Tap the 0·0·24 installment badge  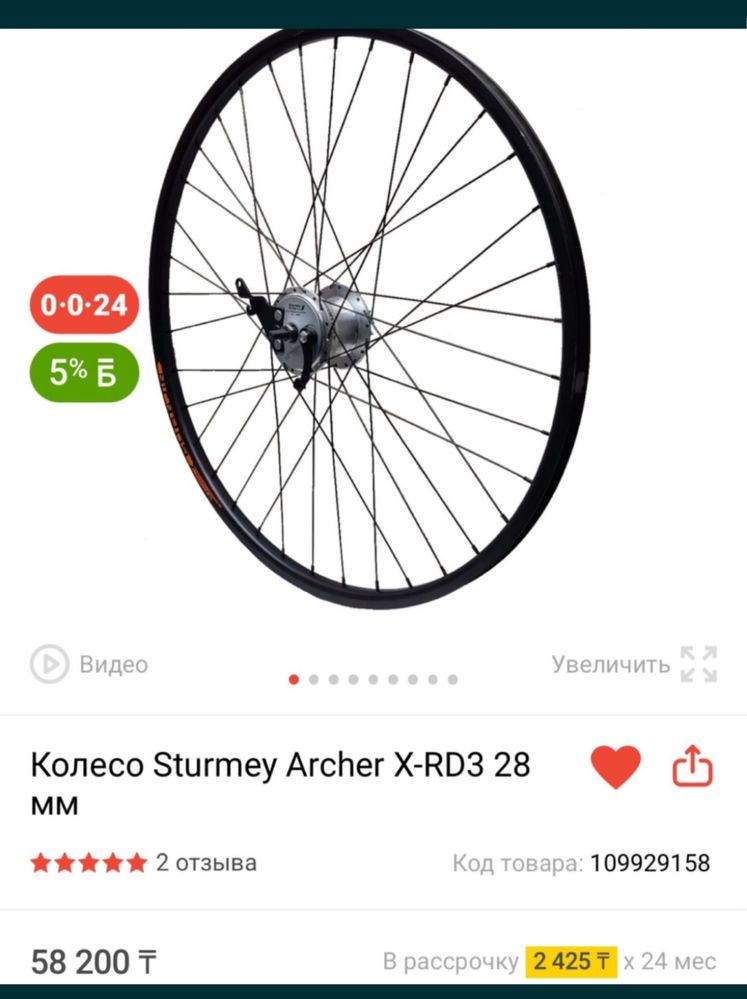tap(84, 304)
